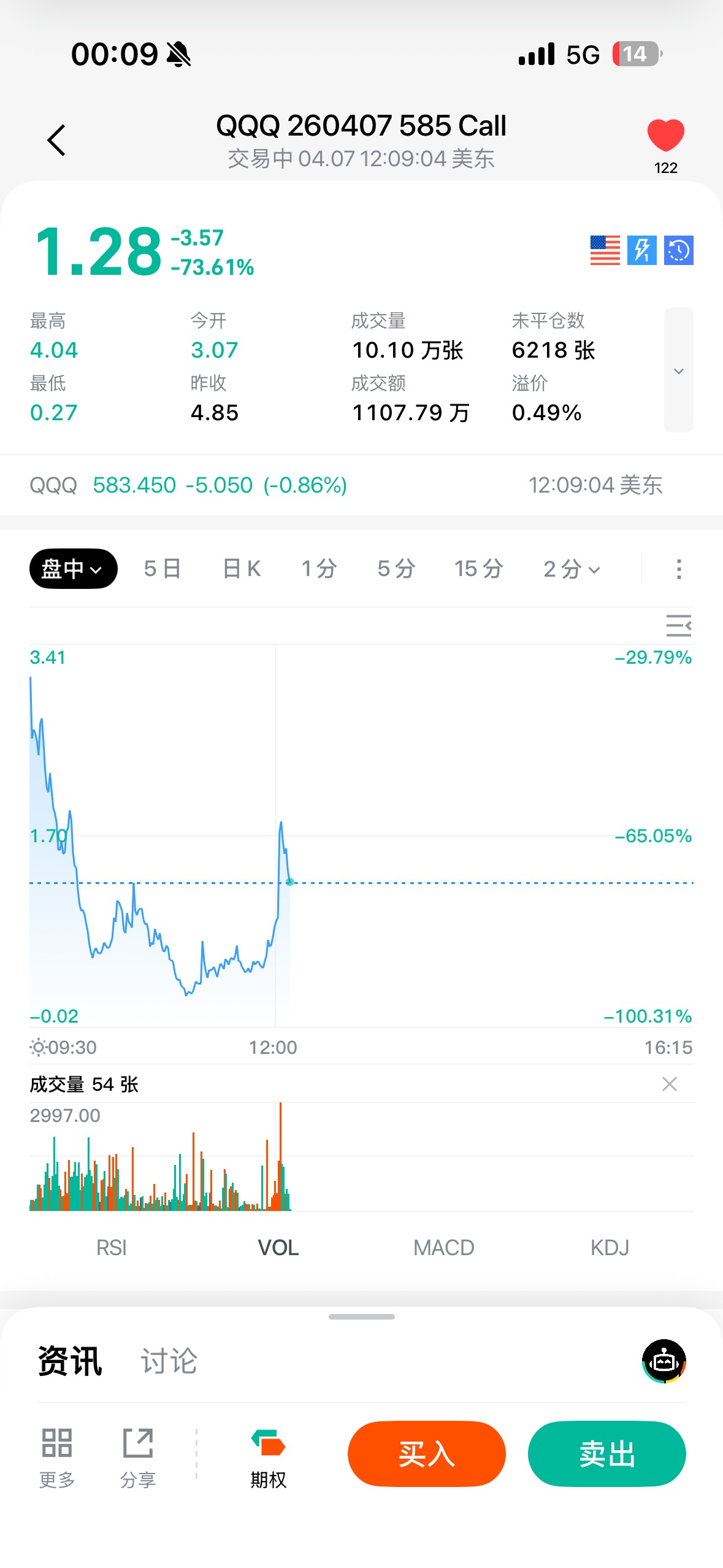Close the 成交量 volume panel
This screenshot has height=1568, width=723.
click(x=669, y=1084)
